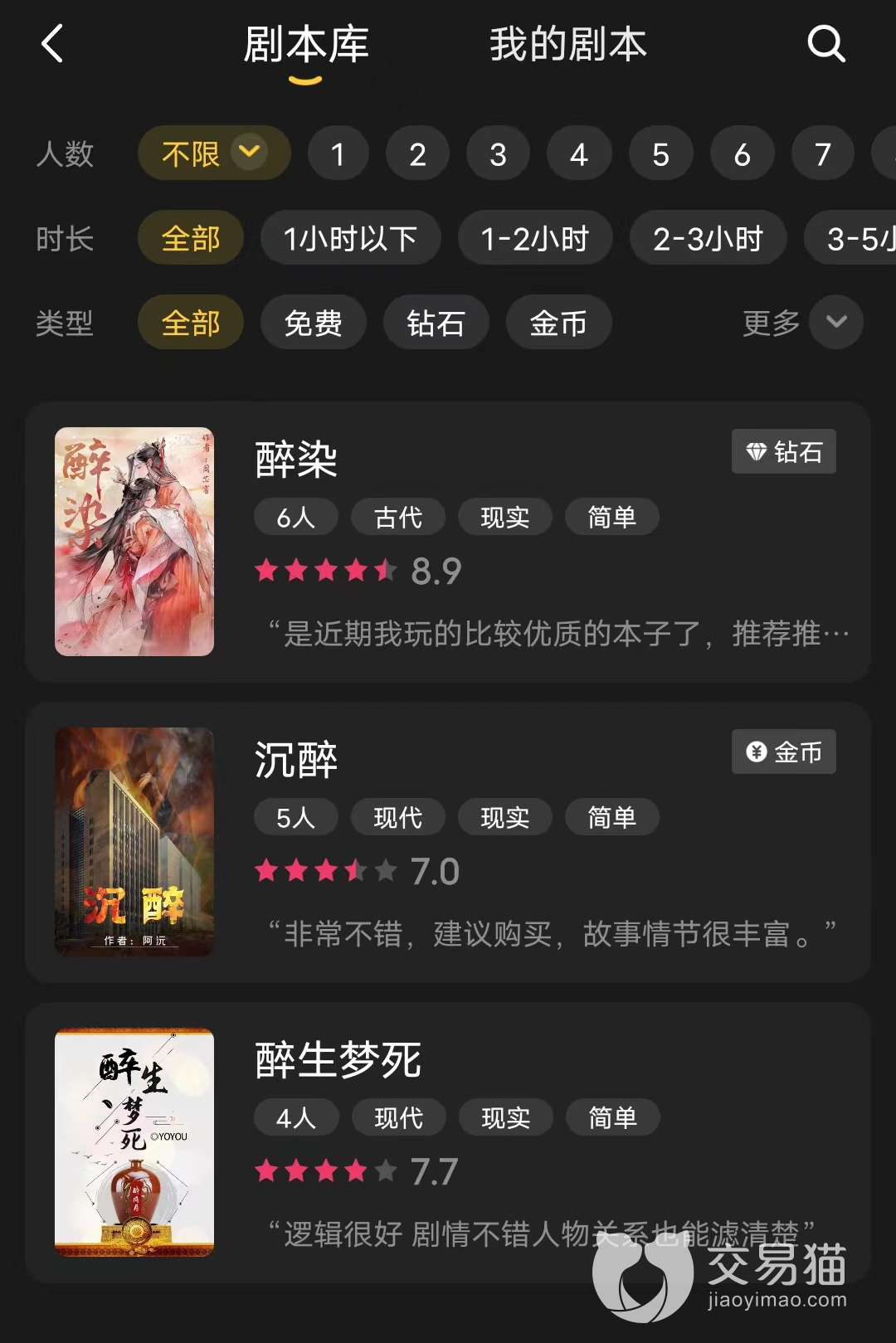The width and height of the screenshot is (896, 1343).
Task: Open the search magnifier icon
Action: point(826,44)
